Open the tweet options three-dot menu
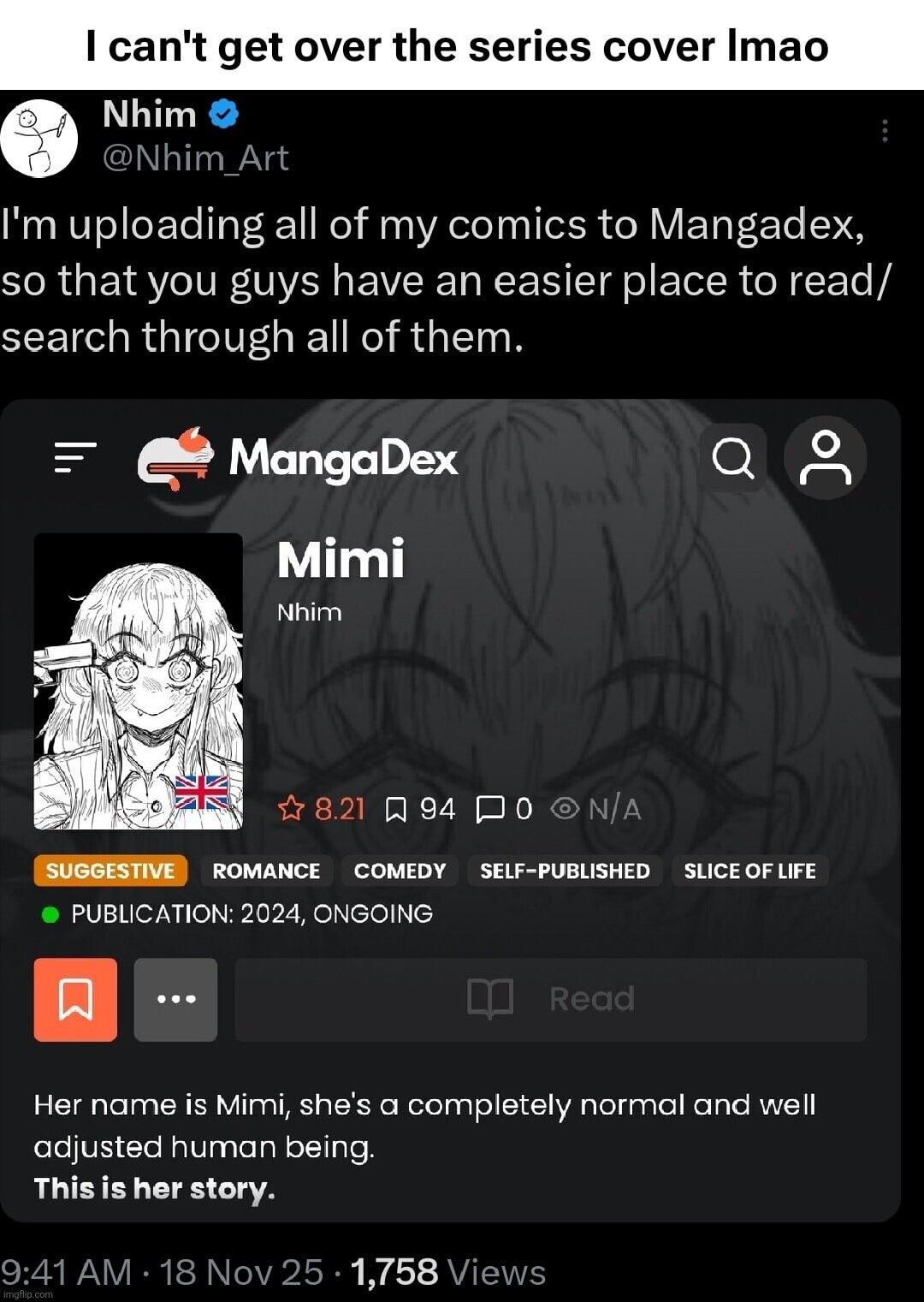Screen dimensions: 924x1302 (884, 130)
